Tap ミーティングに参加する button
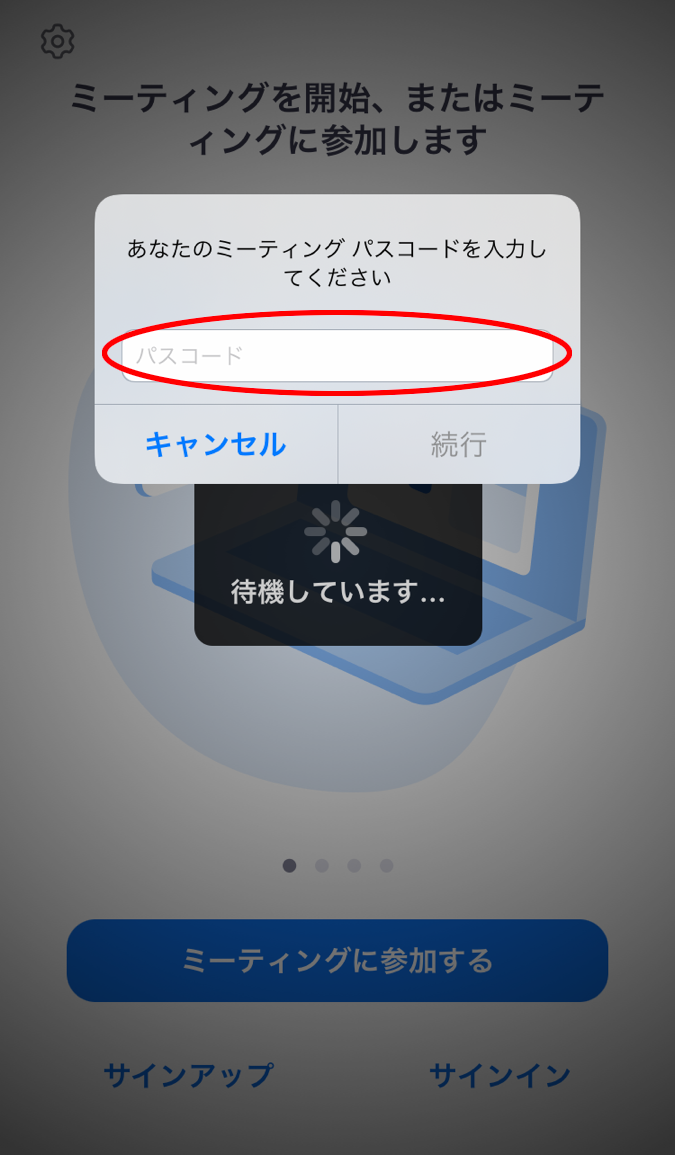675x1155 pixels. [338, 961]
